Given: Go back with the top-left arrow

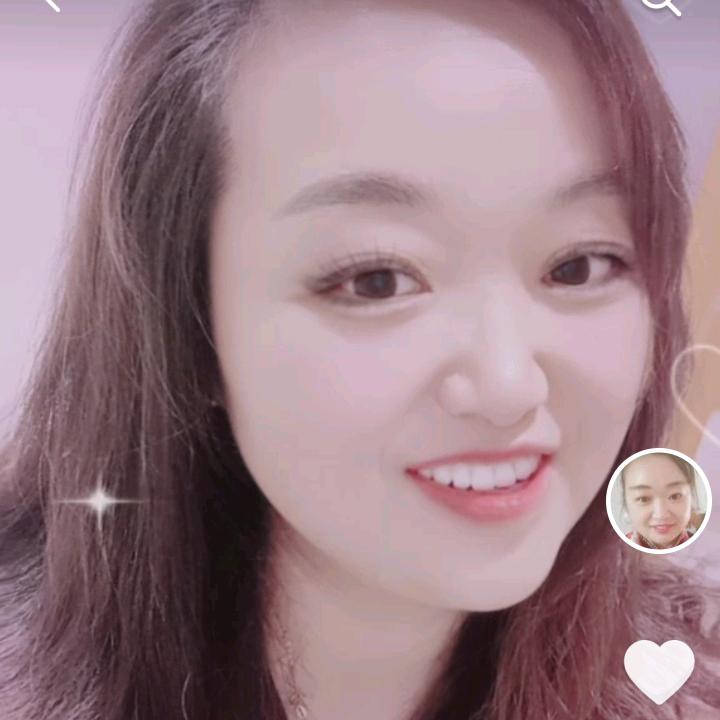Looking at the screenshot, I should pyautogui.click(x=50, y=4).
